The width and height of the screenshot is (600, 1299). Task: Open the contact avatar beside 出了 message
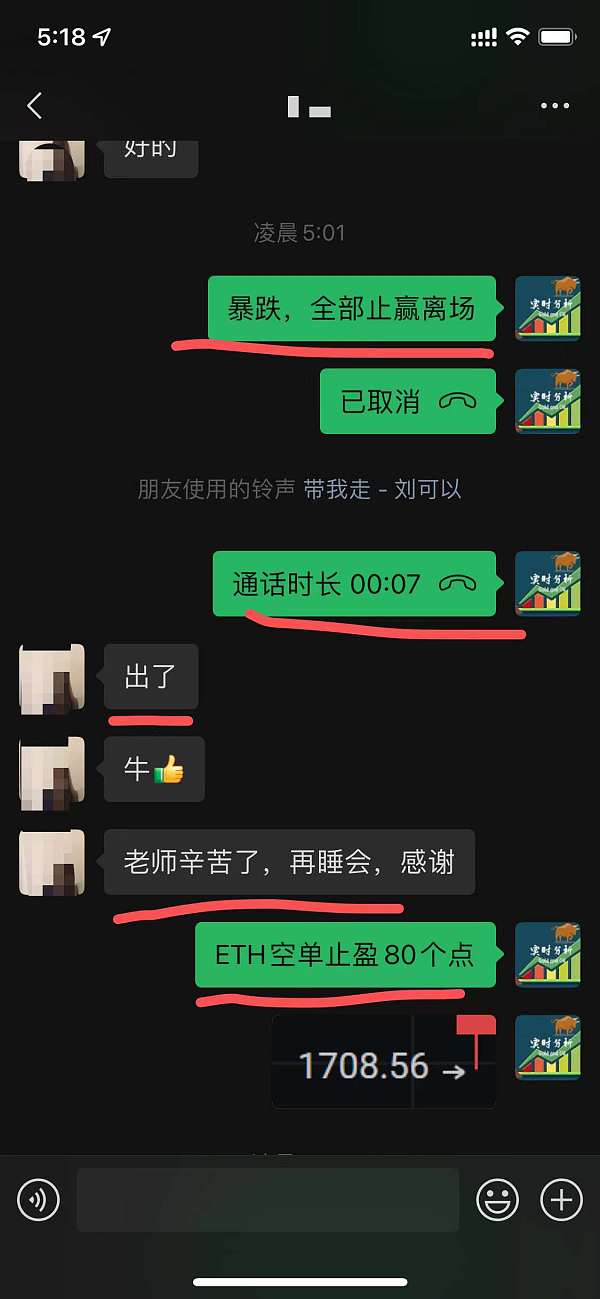pyautogui.click(x=51, y=679)
